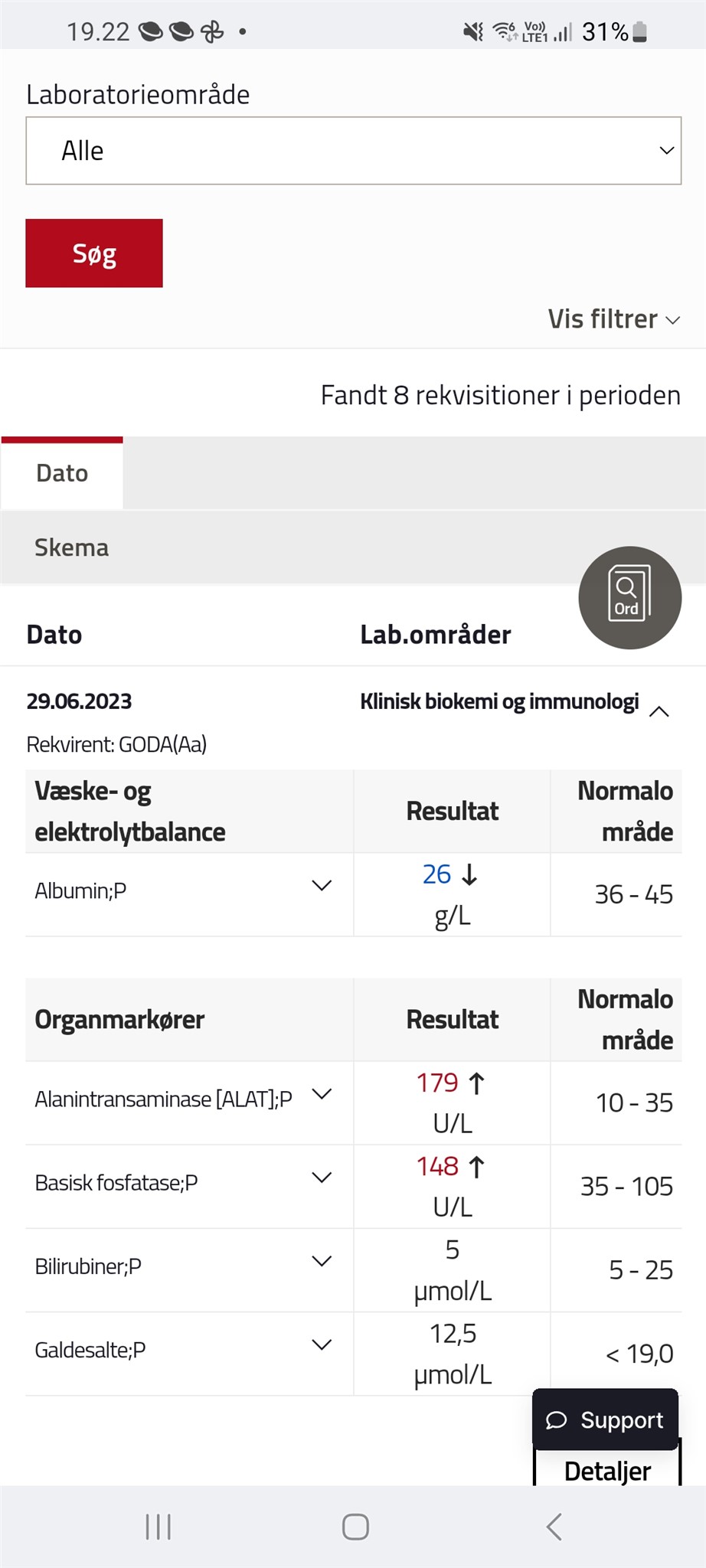The width and height of the screenshot is (706, 1568).
Task: Go back using system back button
Action: coord(554,1527)
